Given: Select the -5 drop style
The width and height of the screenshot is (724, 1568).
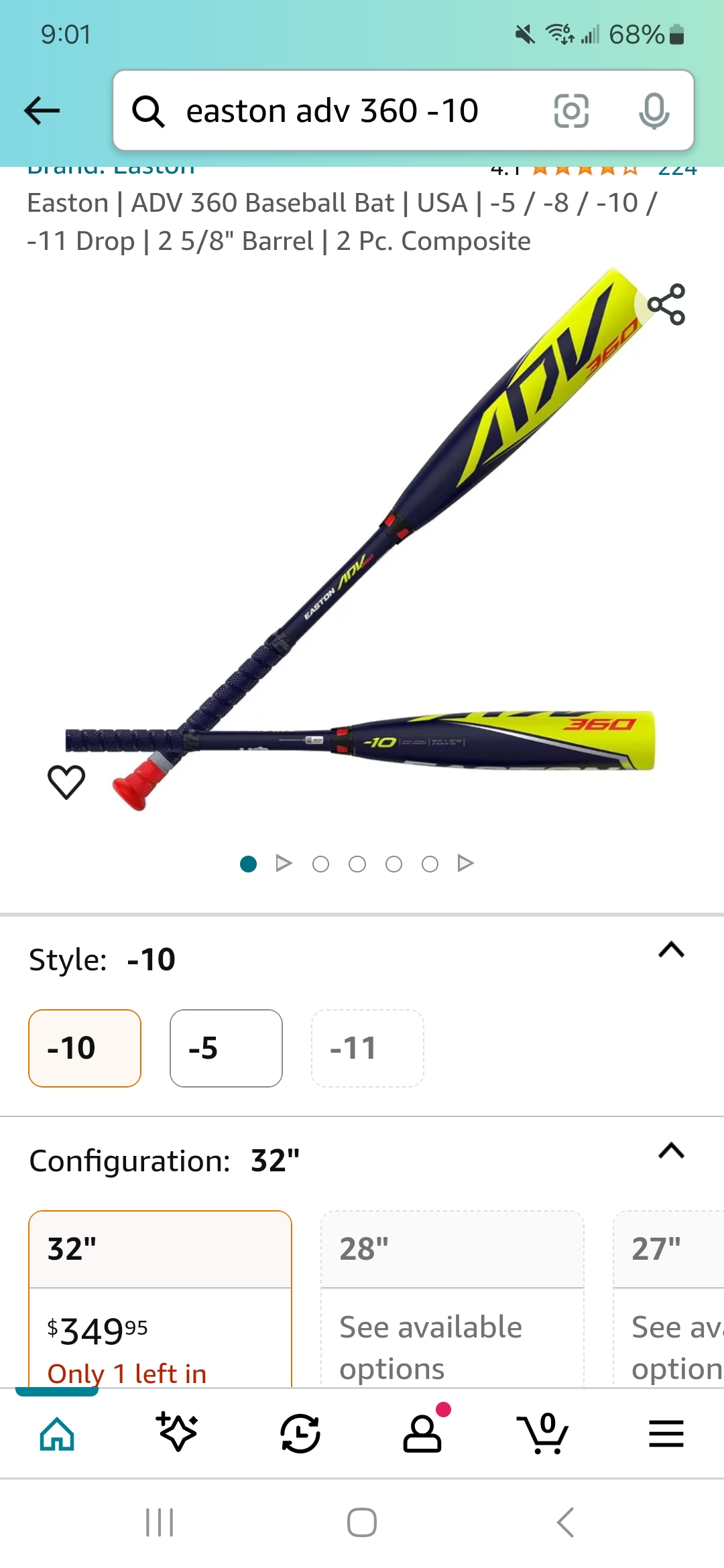Looking at the screenshot, I should tap(226, 1048).
